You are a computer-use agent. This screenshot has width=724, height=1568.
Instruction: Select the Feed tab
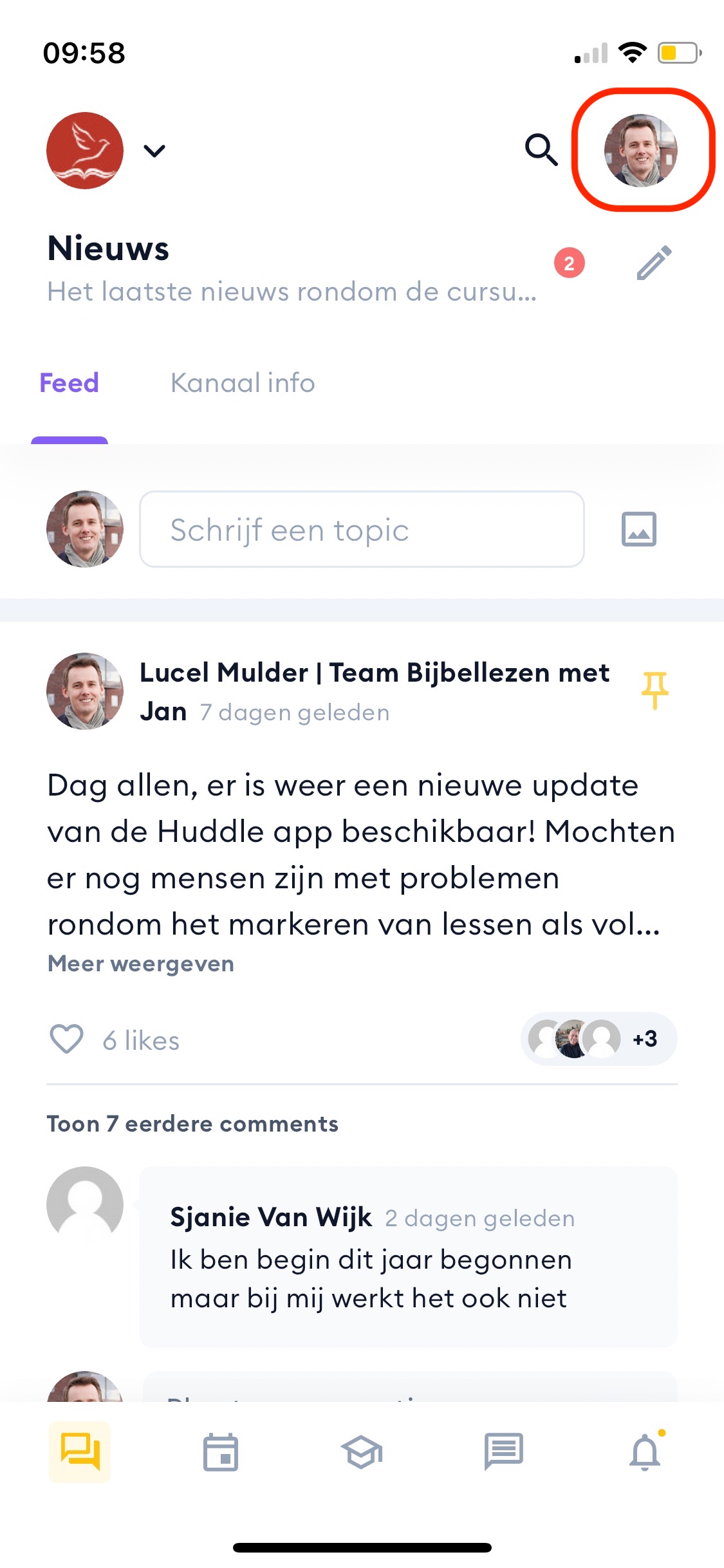coord(70,383)
